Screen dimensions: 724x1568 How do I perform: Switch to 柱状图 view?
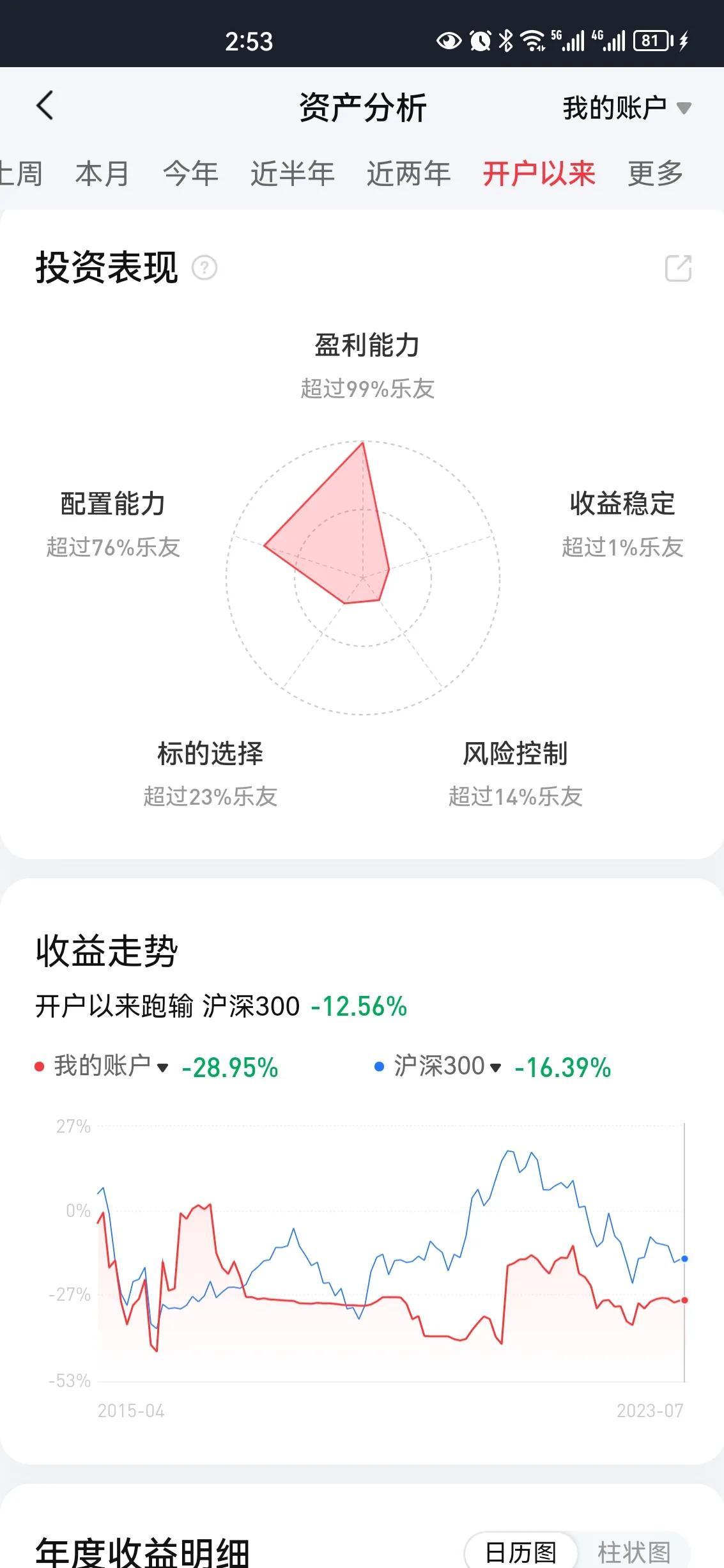(x=633, y=1551)
